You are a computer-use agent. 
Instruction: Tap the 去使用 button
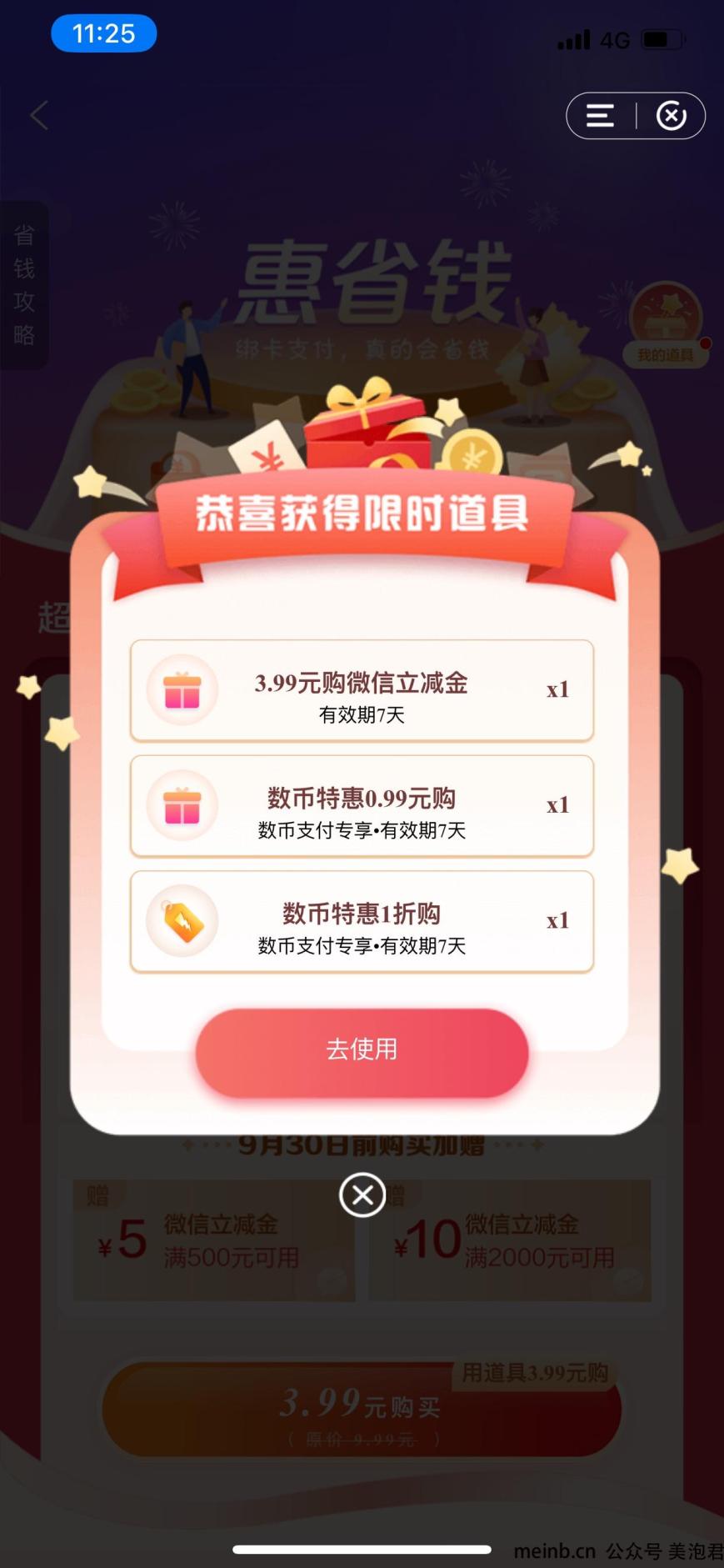pyautogui.click(x=362, y=1051)
